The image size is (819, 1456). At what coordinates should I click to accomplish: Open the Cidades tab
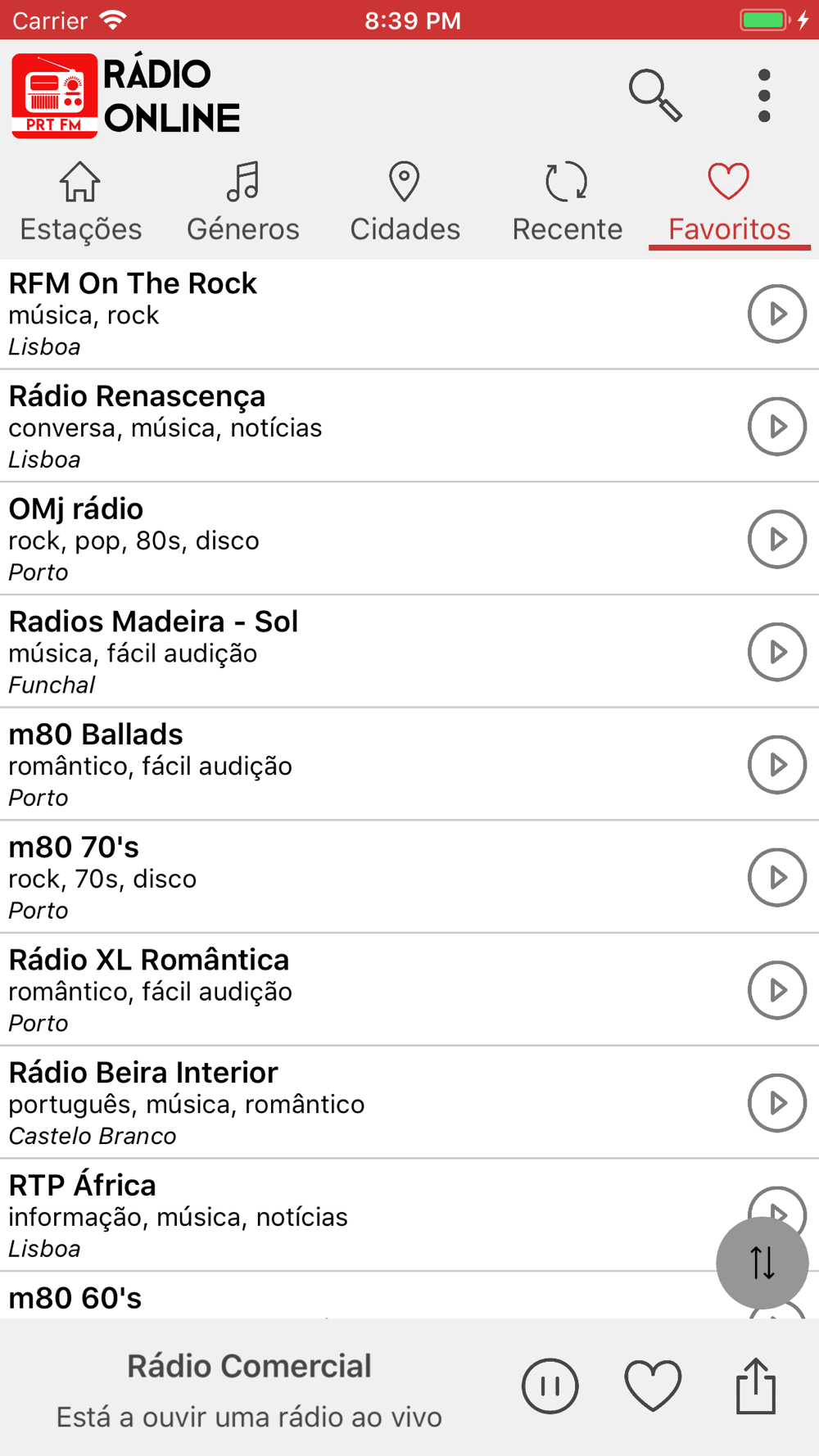(x=405, y=202)
